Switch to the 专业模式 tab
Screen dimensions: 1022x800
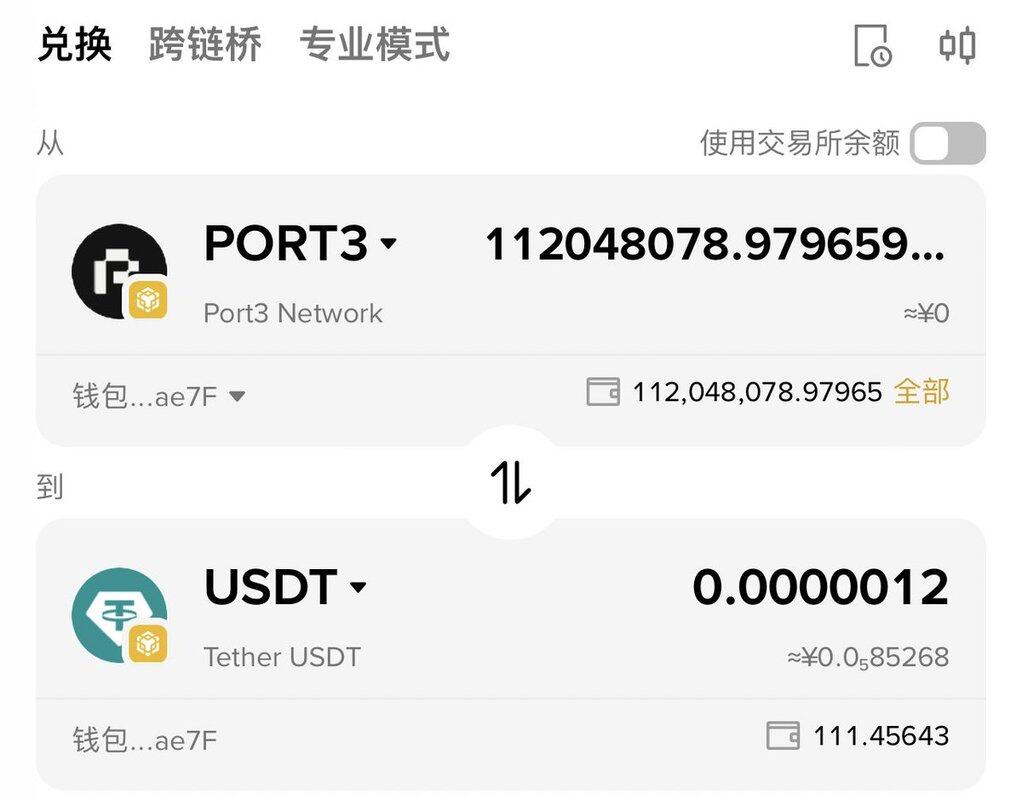375,45
